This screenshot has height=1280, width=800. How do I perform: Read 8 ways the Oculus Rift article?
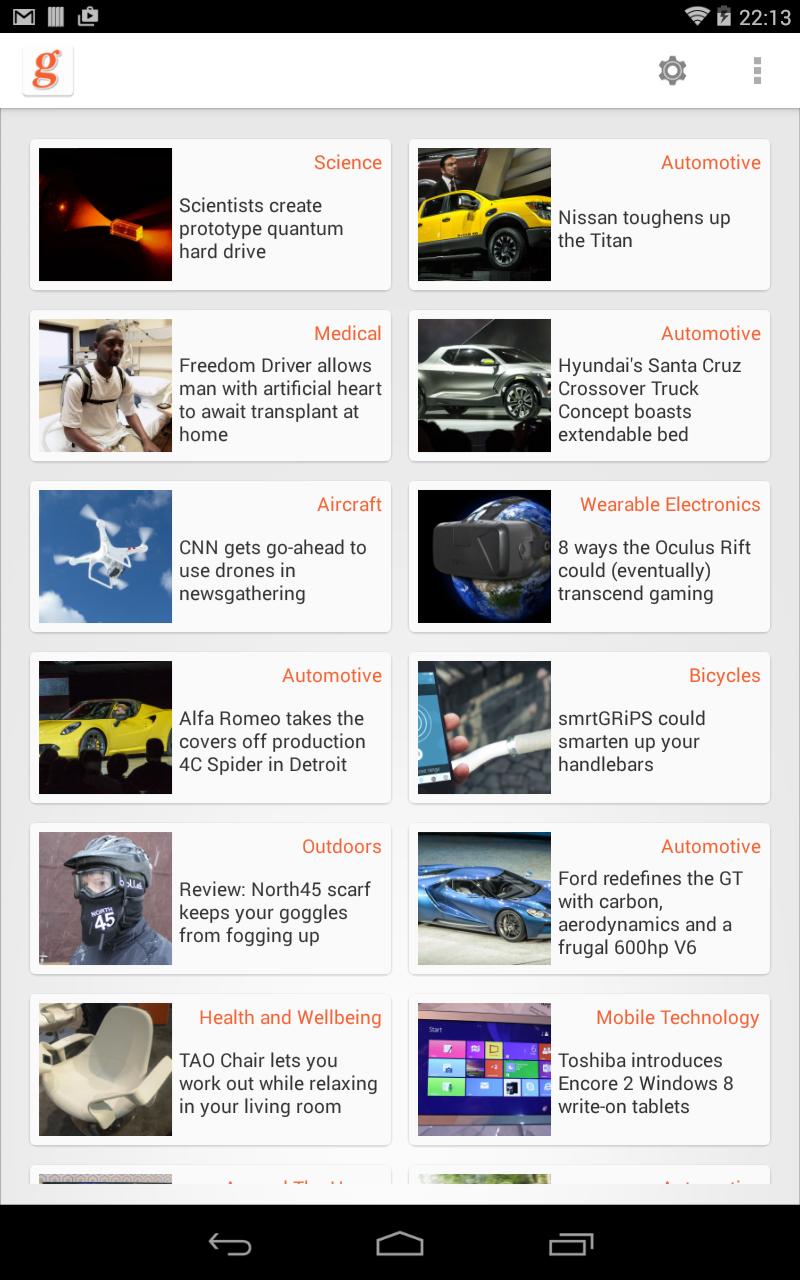[589, 557]
